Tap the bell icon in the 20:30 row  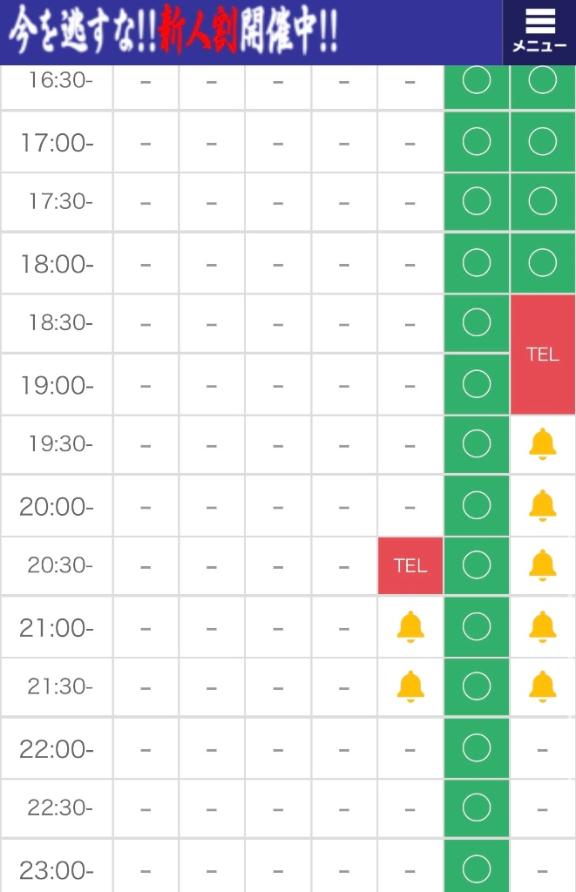click(x=542, y=565)
